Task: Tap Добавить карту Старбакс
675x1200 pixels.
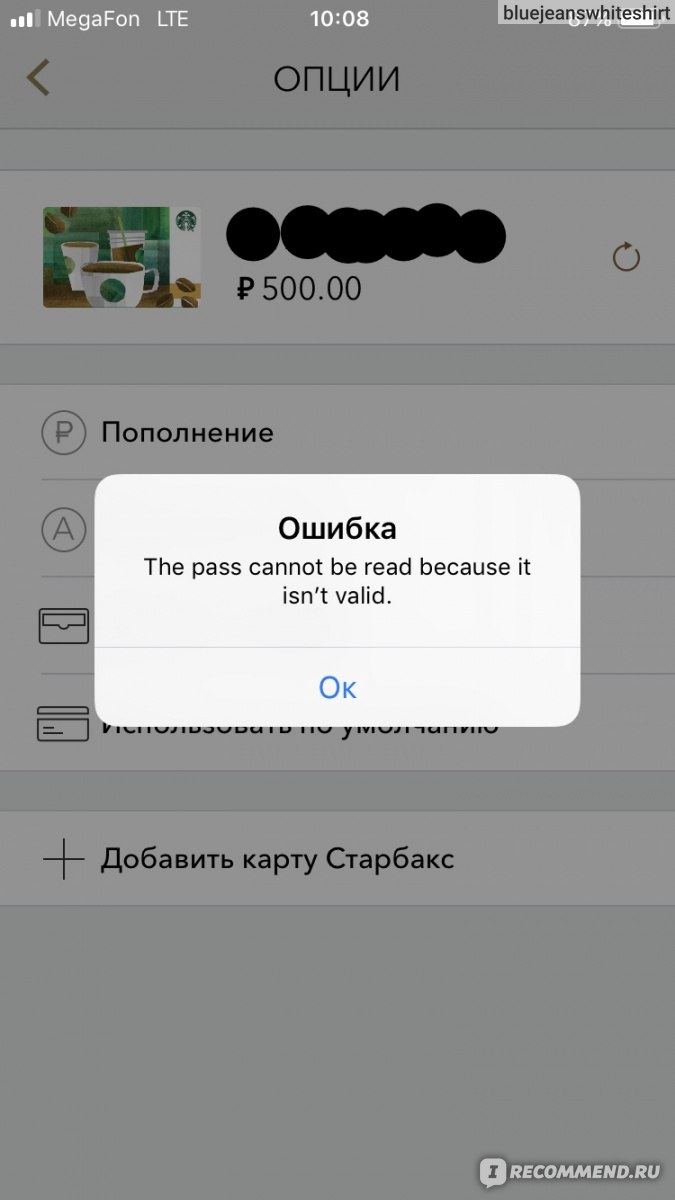Action: click(x=337, y=859)
